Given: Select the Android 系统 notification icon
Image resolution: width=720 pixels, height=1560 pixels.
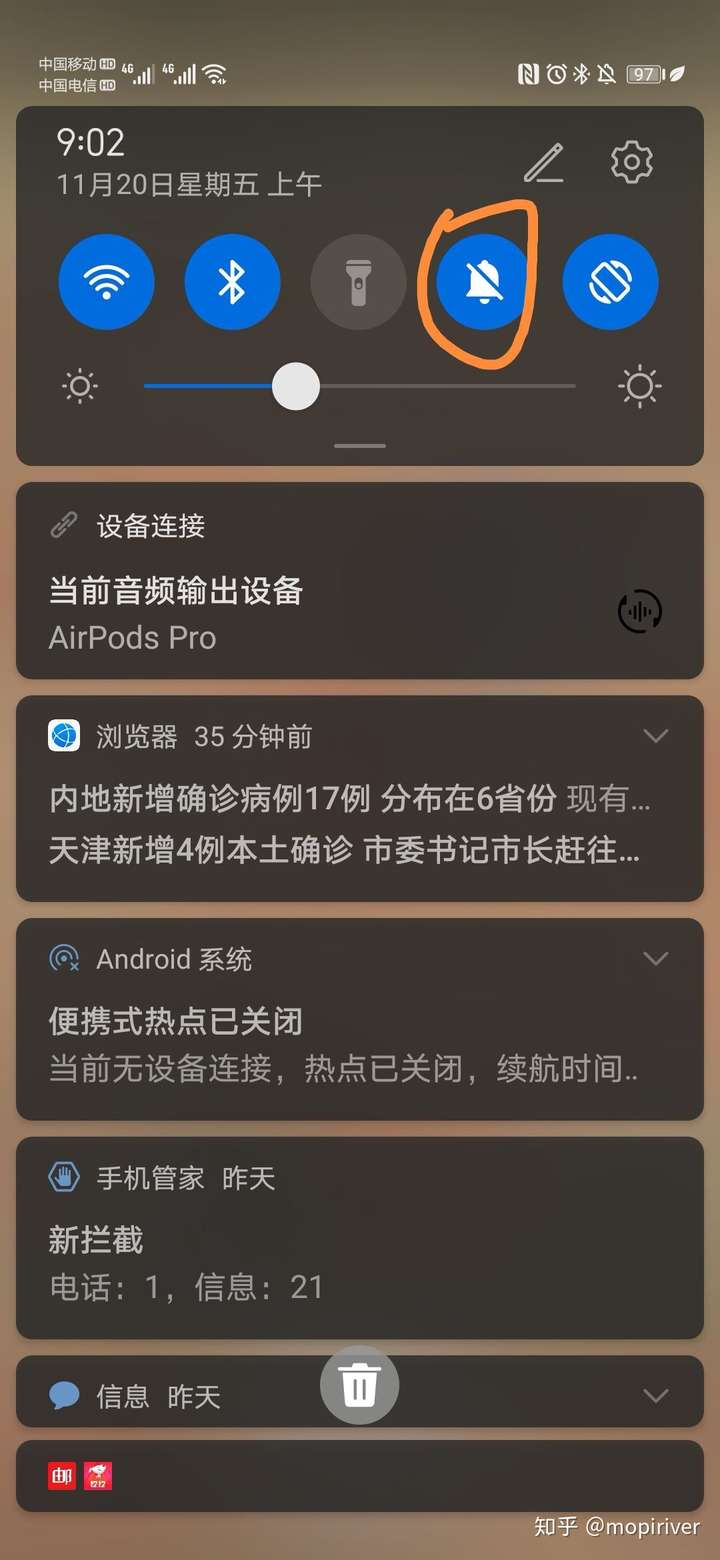Looking at the screenshot, I should coord(64,959).
